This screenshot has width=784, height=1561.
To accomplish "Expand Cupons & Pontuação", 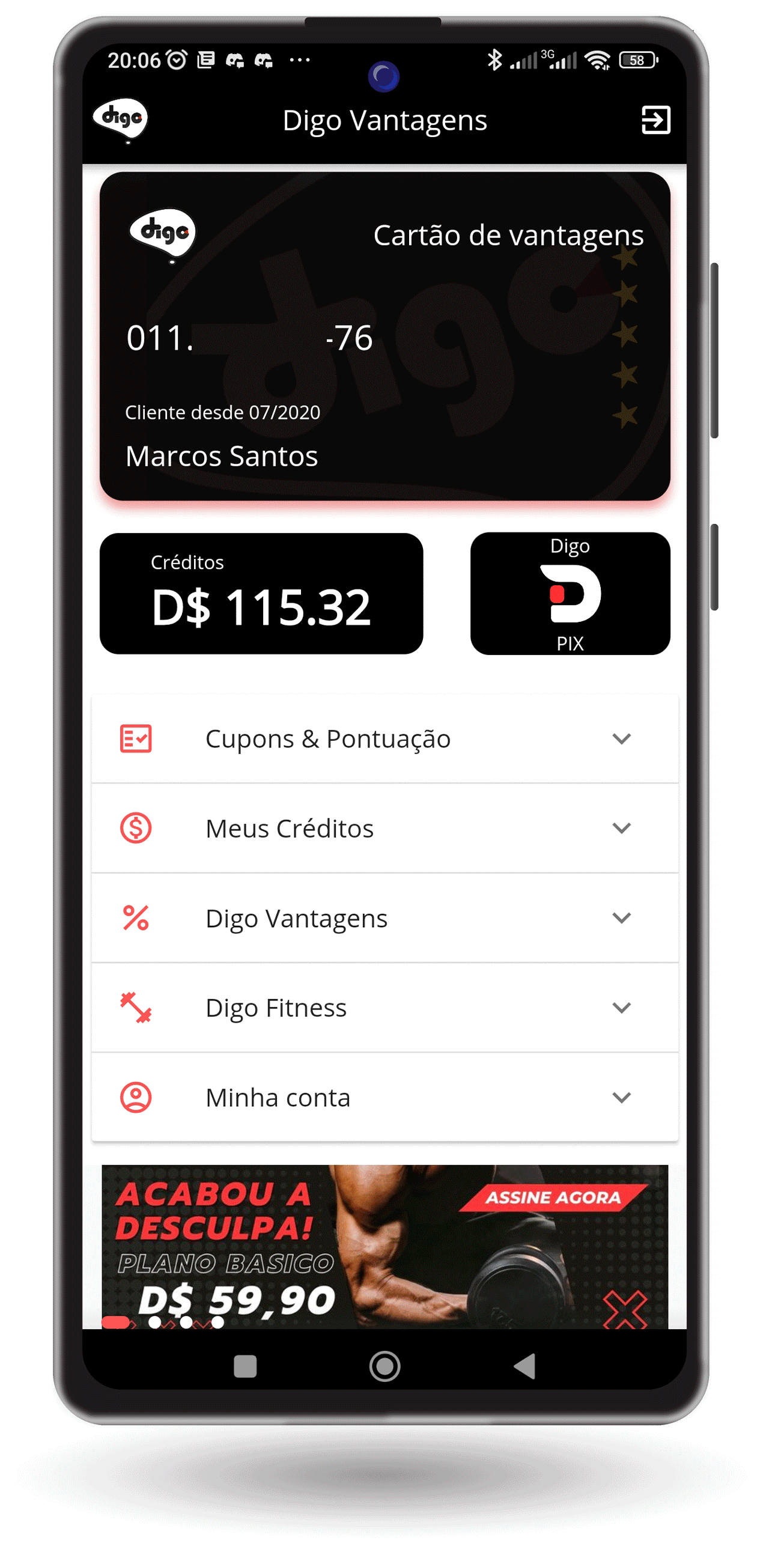I will pos(384,738).
